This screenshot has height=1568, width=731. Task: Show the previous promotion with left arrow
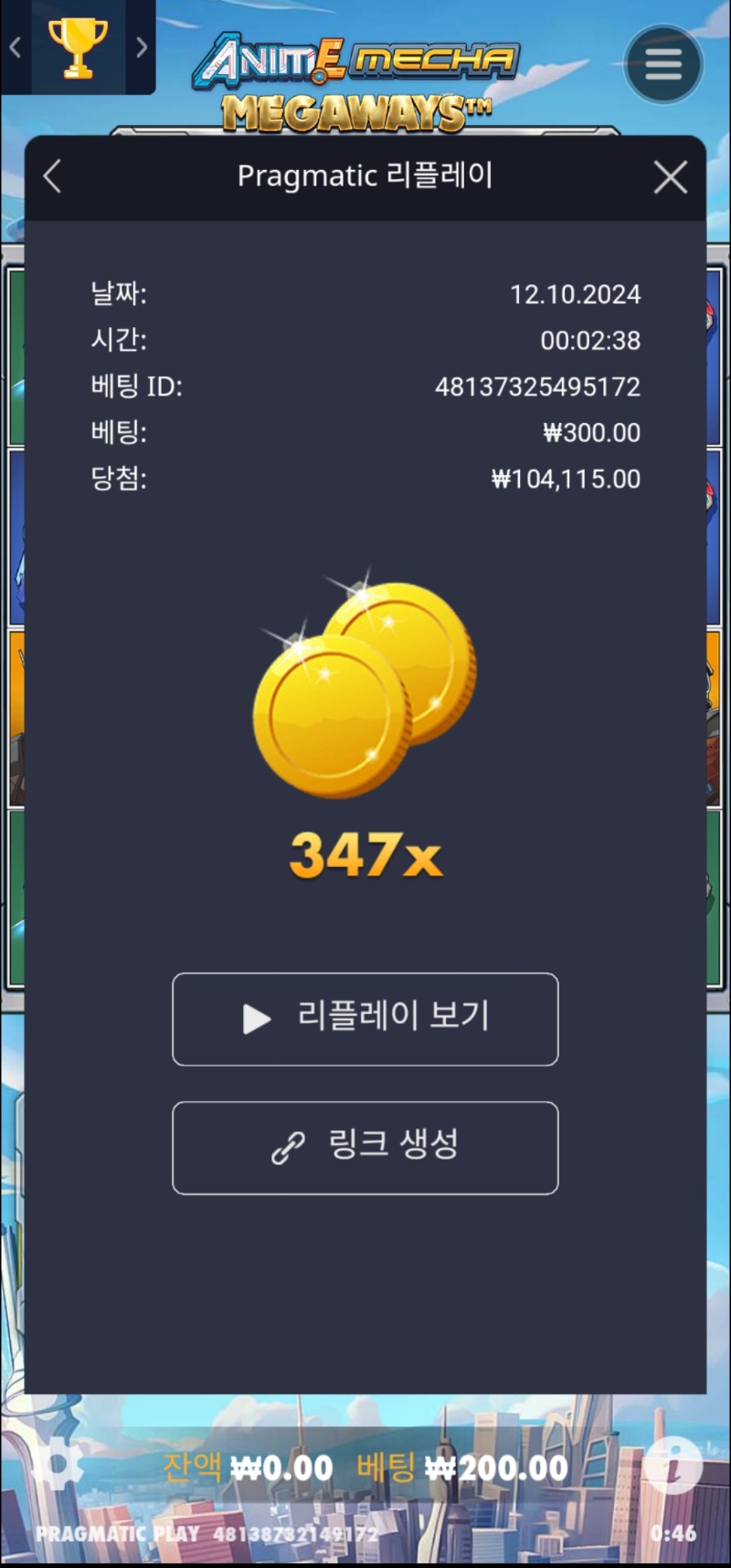15,47
